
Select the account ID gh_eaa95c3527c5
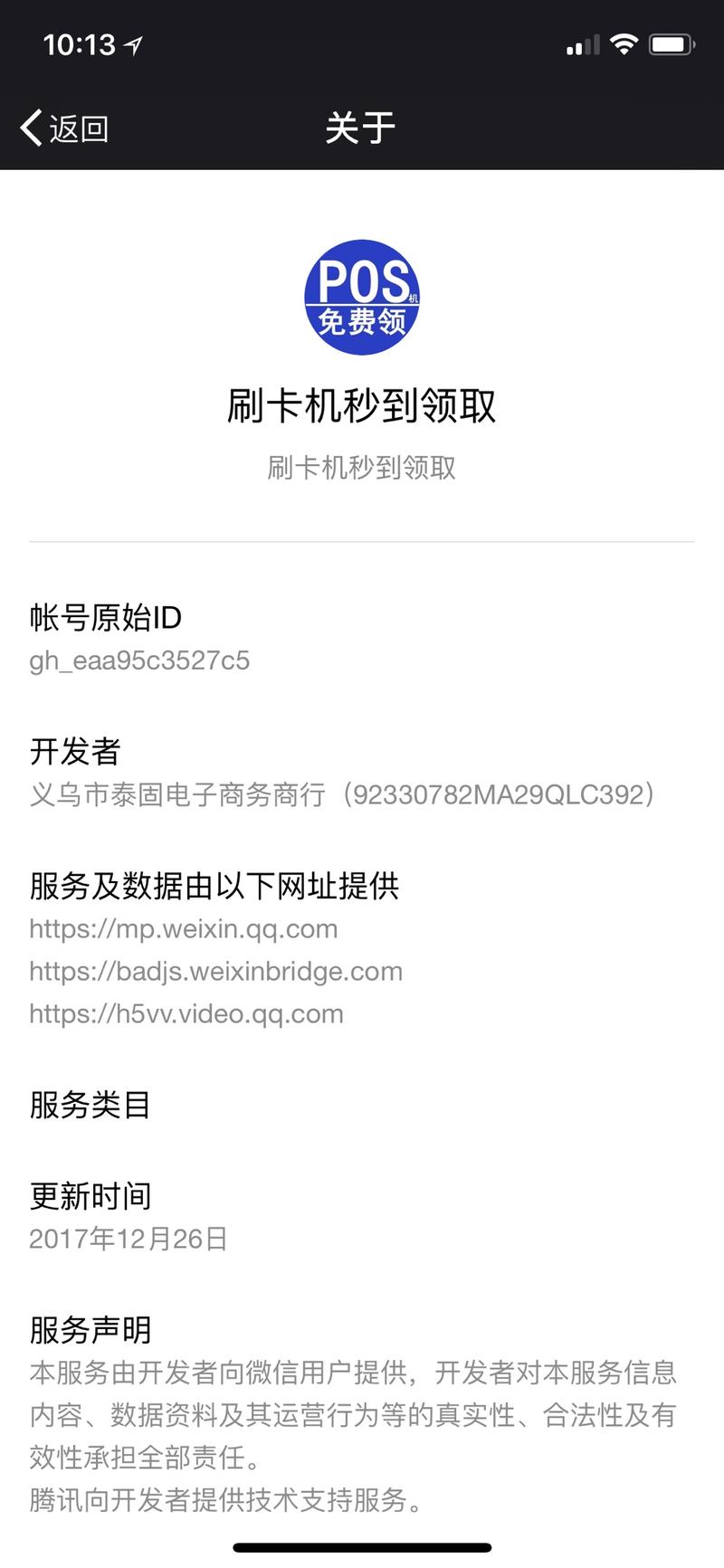click(x=141, y=660)
